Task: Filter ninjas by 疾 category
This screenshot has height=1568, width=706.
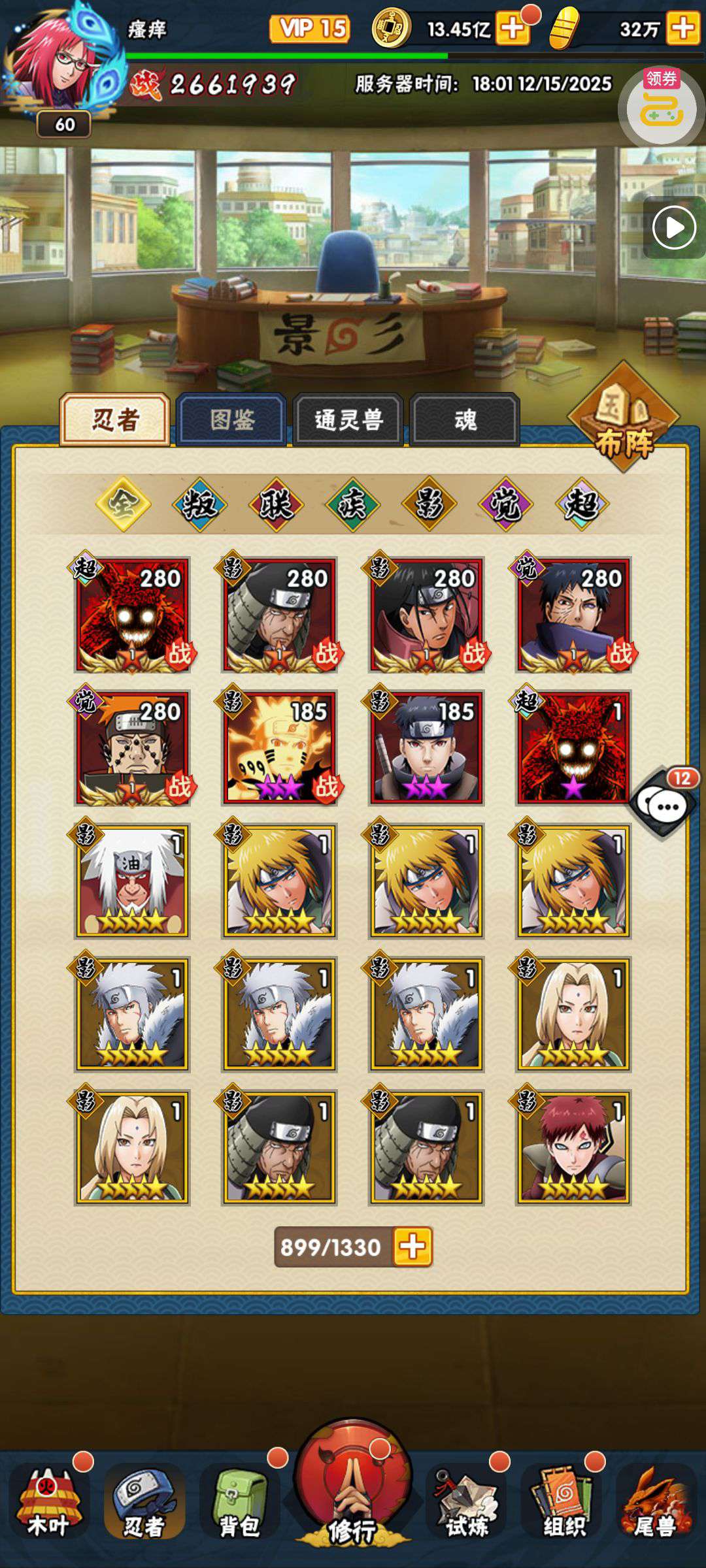Action: point(352,504)
